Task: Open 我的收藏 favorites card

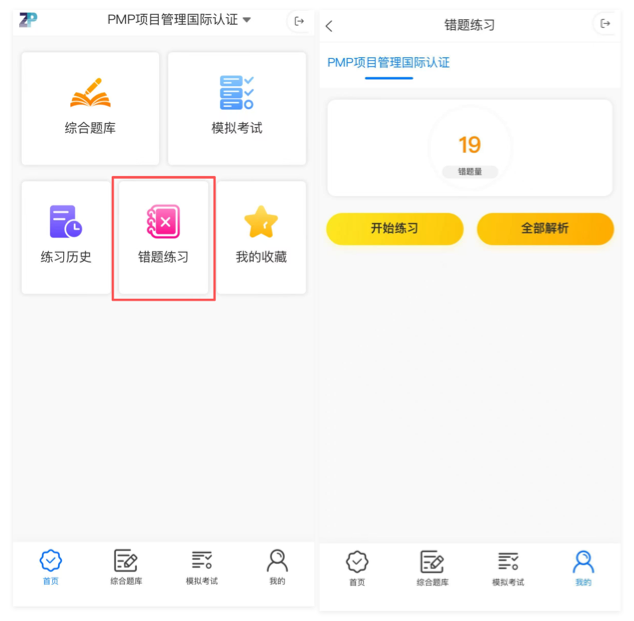Action: 261,236
